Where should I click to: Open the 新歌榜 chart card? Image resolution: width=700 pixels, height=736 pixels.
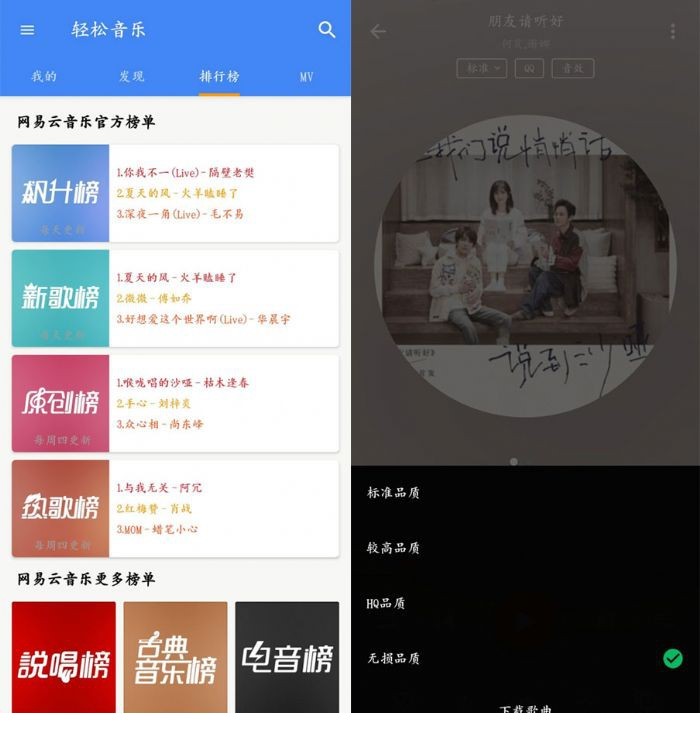(175, 298)
